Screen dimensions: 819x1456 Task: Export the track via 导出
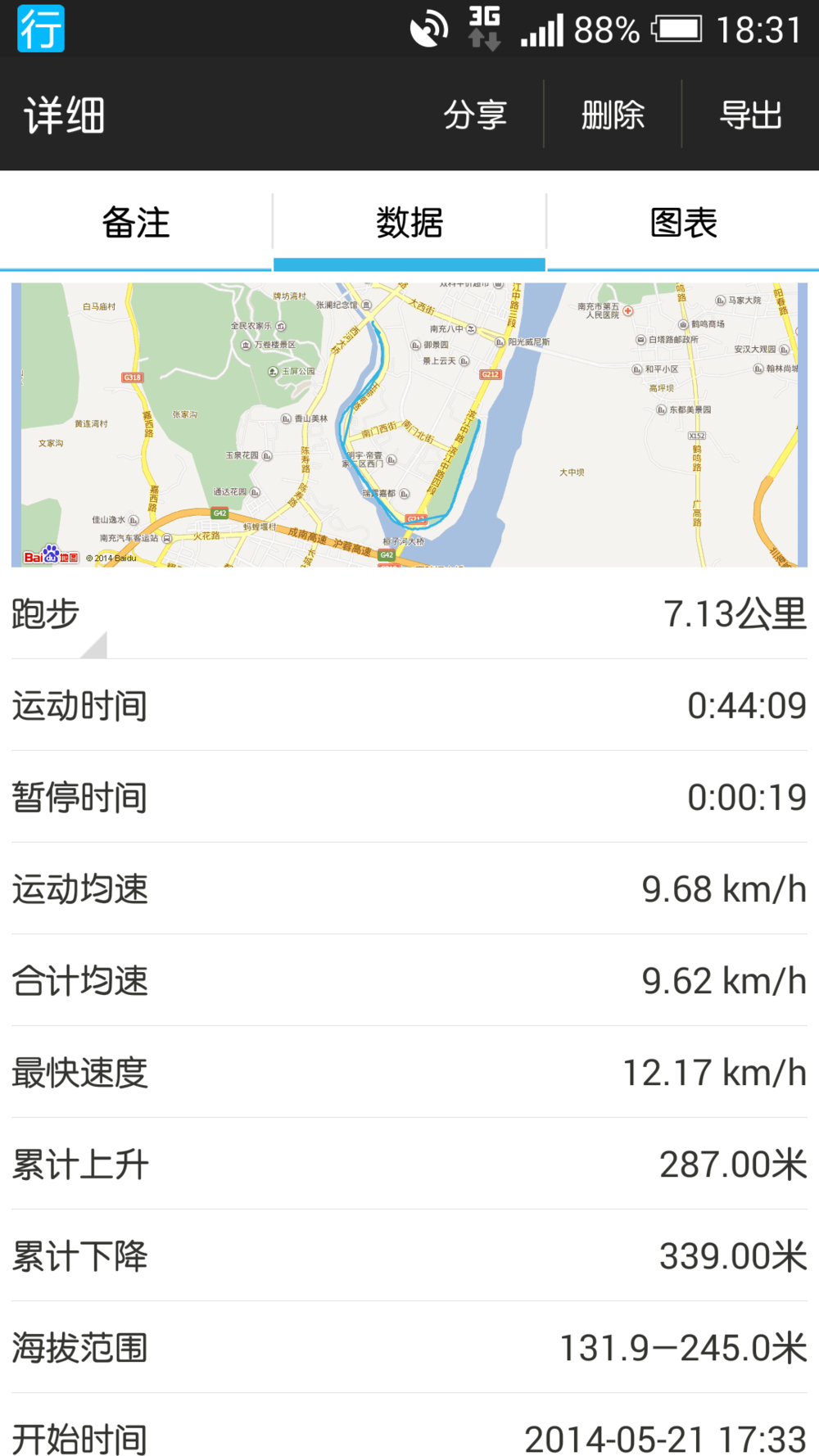pos(750,115)
